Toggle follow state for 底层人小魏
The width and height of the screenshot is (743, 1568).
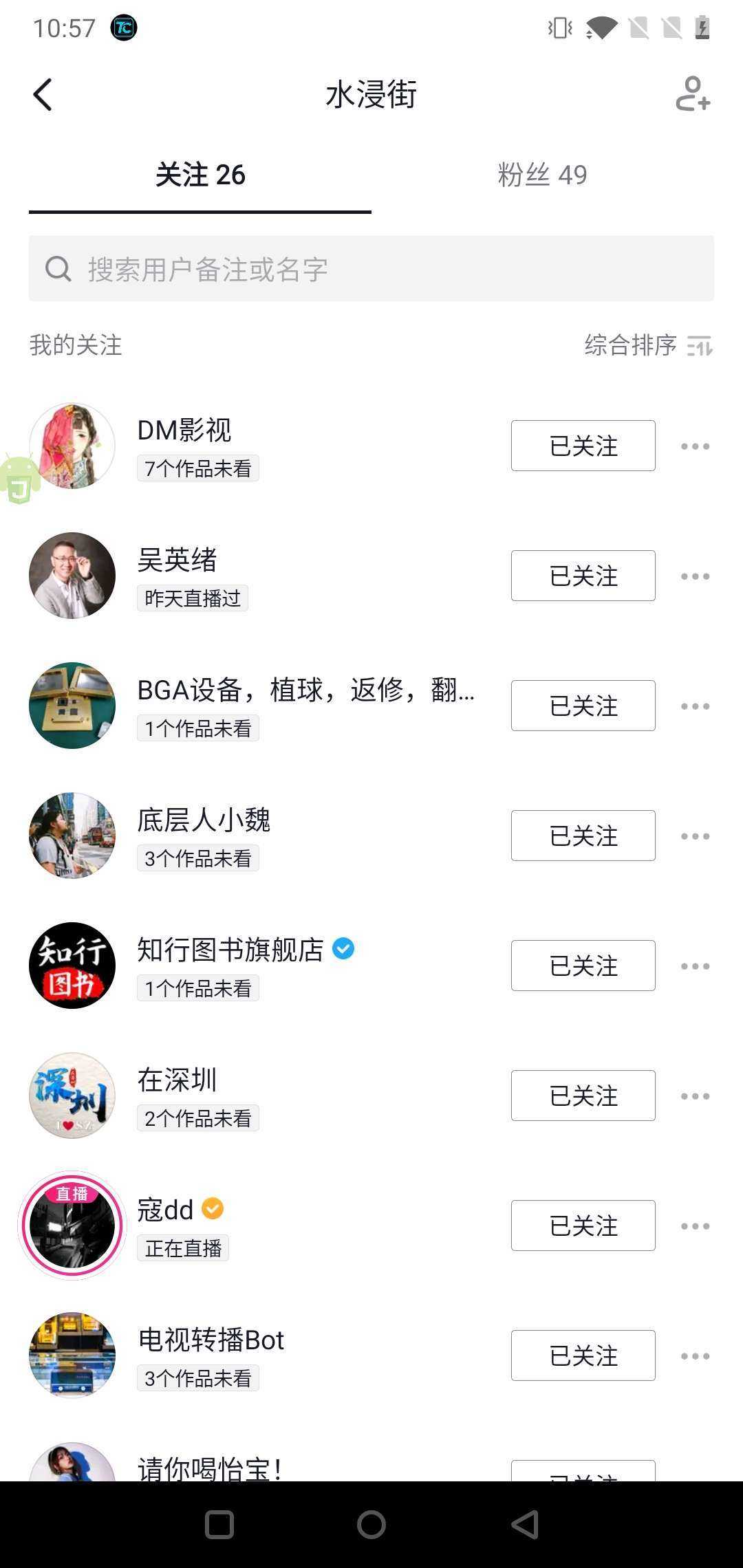tap(583, 836)
